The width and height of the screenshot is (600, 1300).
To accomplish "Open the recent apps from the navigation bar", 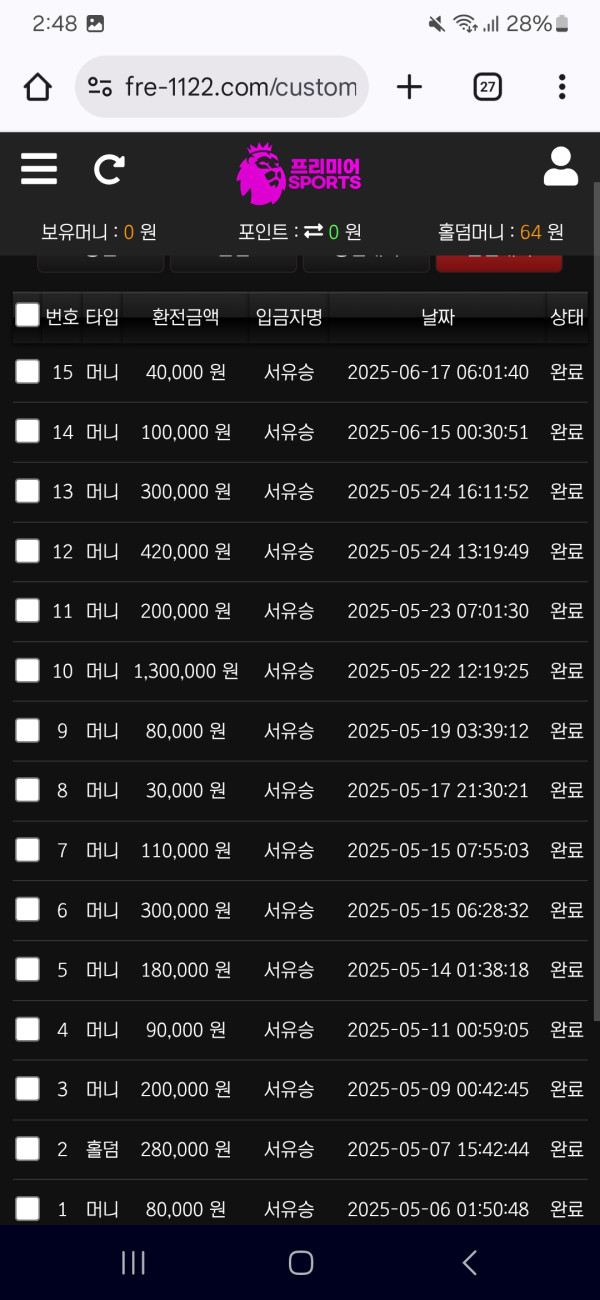I will tap(133, 1263).
